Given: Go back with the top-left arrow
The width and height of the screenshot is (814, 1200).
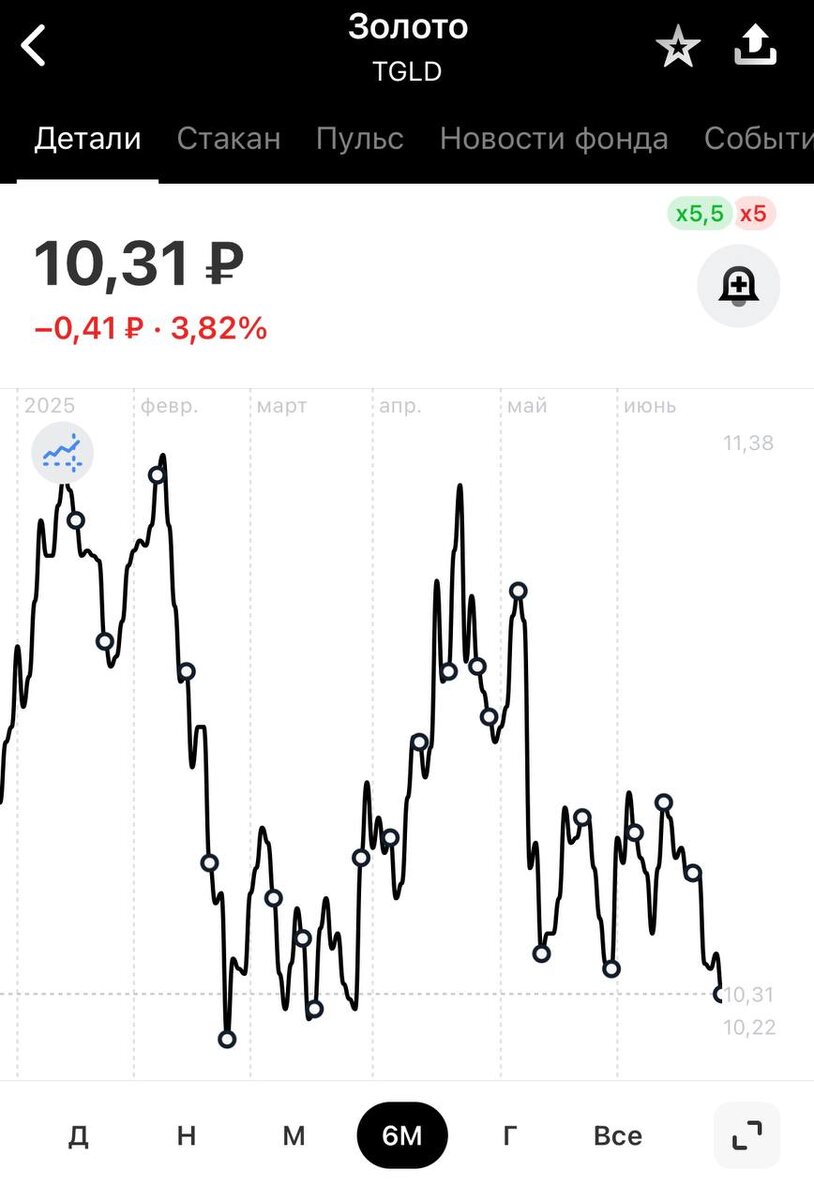Looking at the screenshot, I should click(34, 46).
